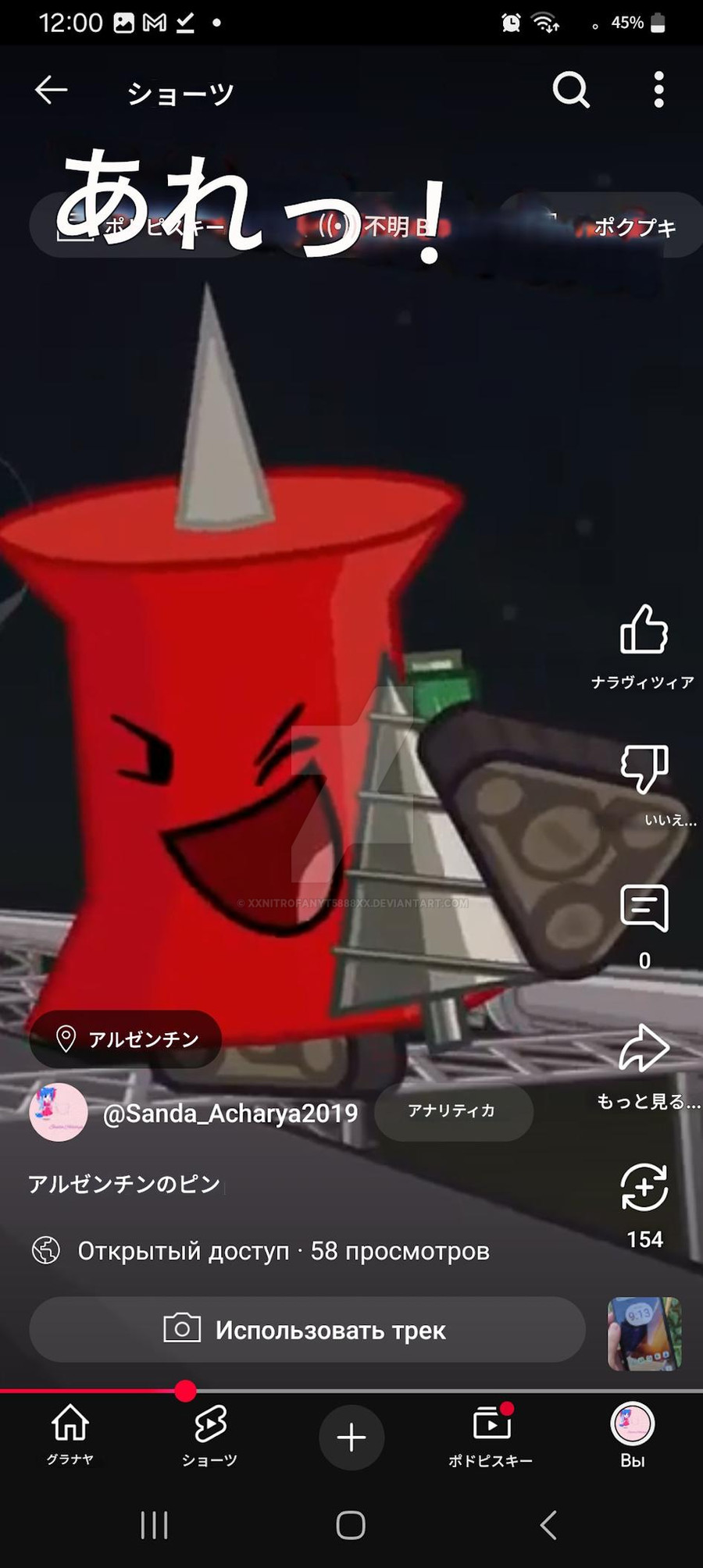703x1568 pixels.
Task: Switch to the ショーツ tab
Action: (209, 1435)
